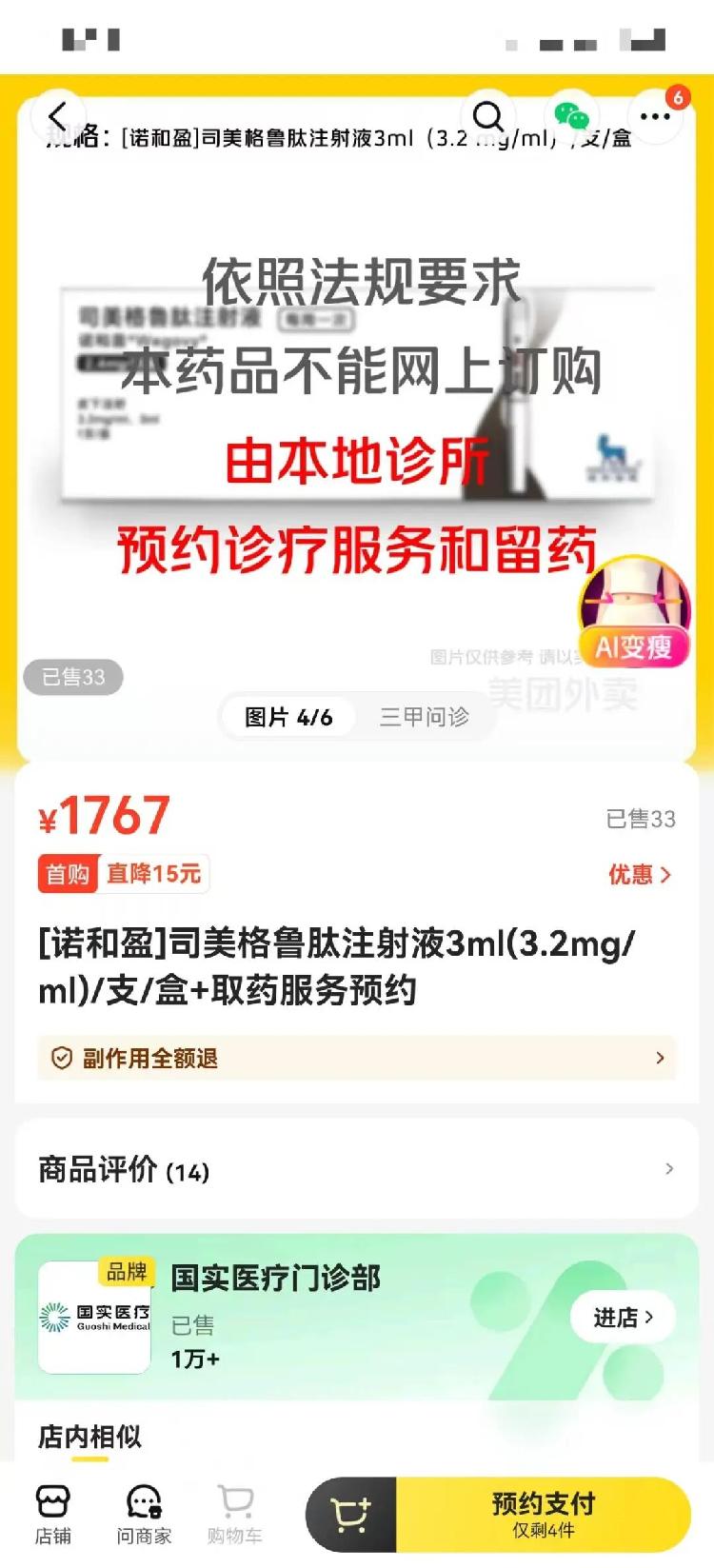Enter the shop via 进店 button
Viewport: 714px width, 1568px height.
tap(623, 1318)
